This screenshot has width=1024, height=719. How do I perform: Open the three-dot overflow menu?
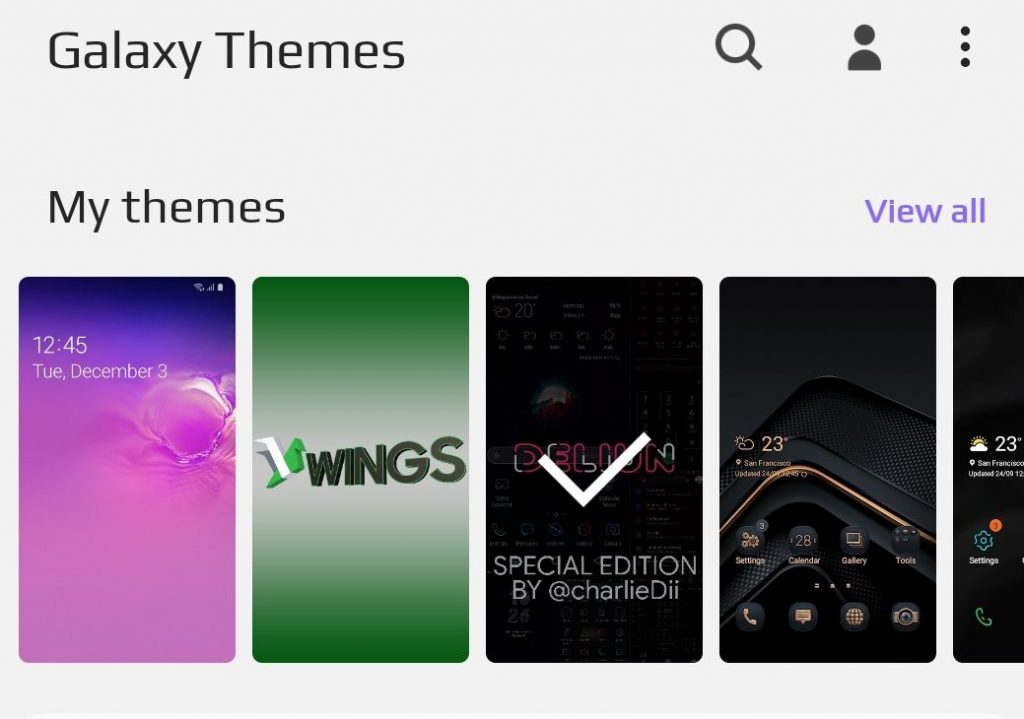[964, 47]
